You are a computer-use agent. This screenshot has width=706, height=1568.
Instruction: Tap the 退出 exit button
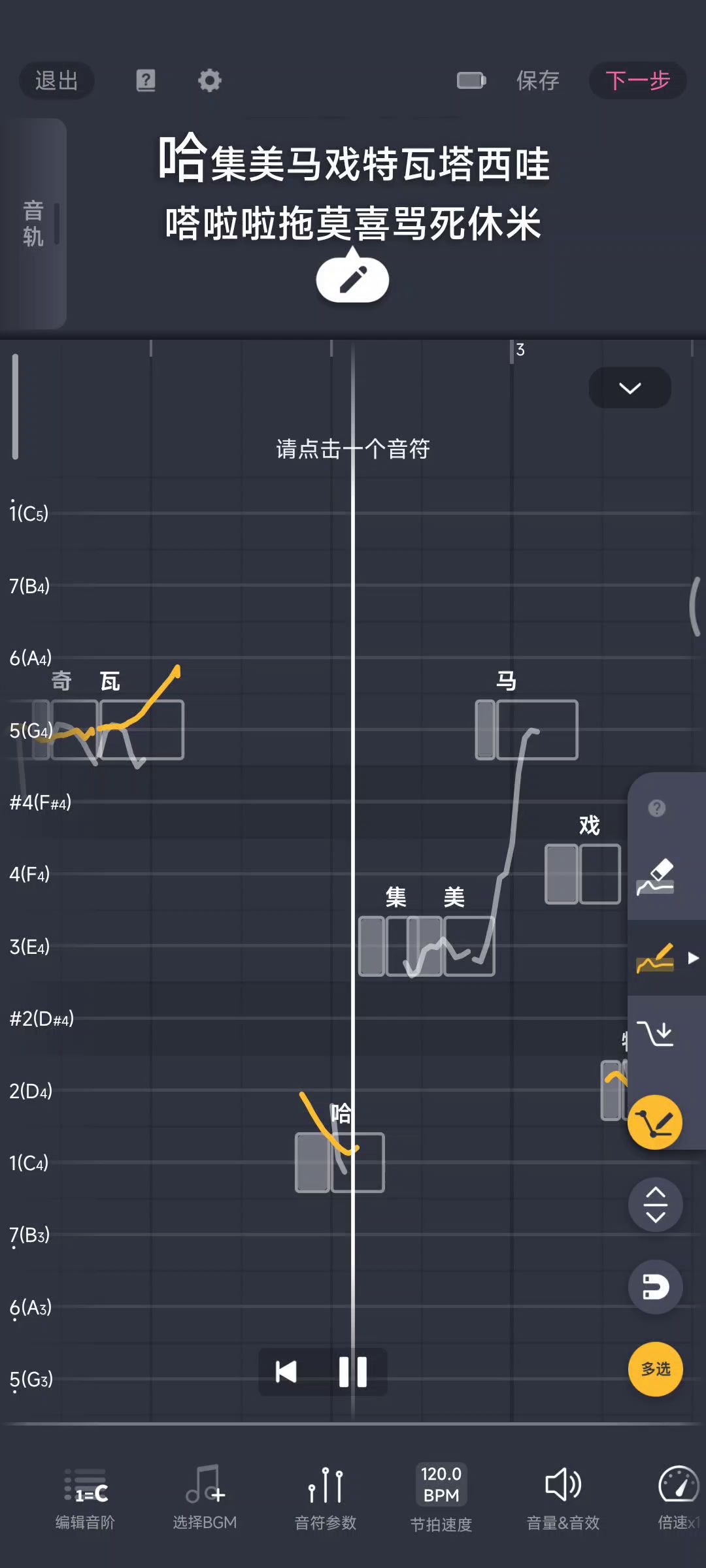coord(56,80)
